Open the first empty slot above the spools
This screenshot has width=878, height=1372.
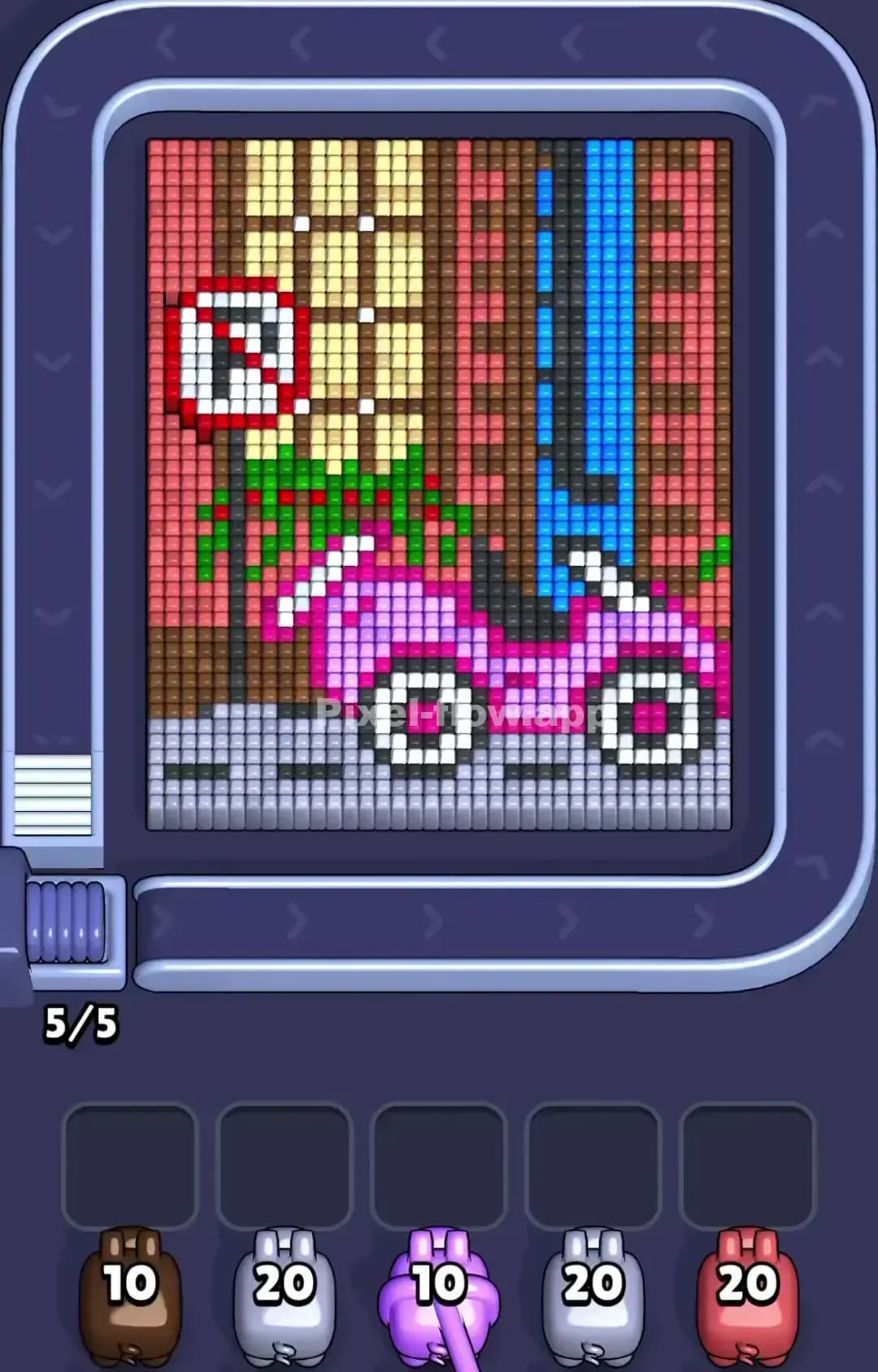pos(132,1162)
